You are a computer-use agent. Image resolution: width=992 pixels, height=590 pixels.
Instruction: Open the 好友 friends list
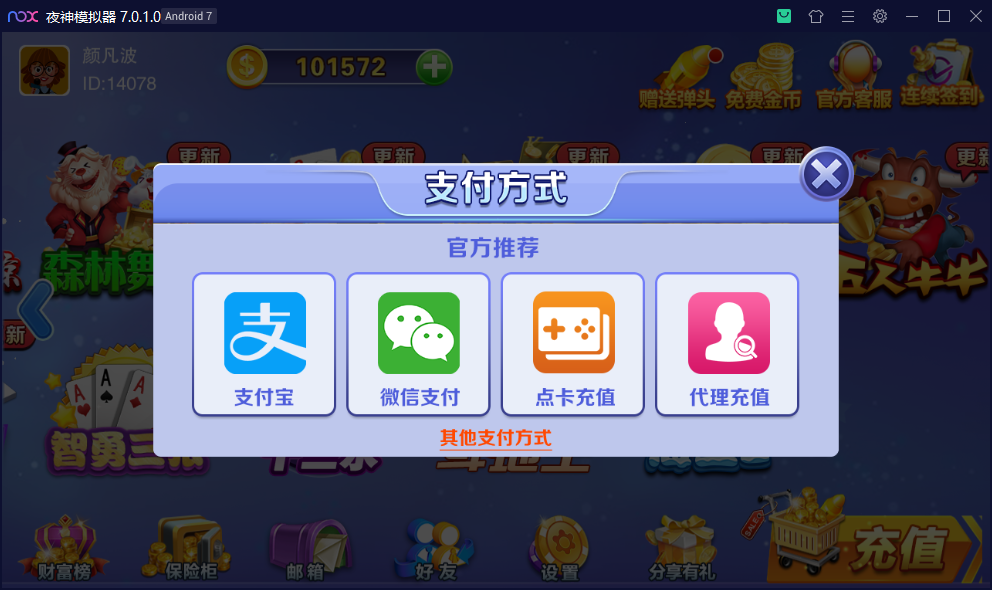(436, 548)
